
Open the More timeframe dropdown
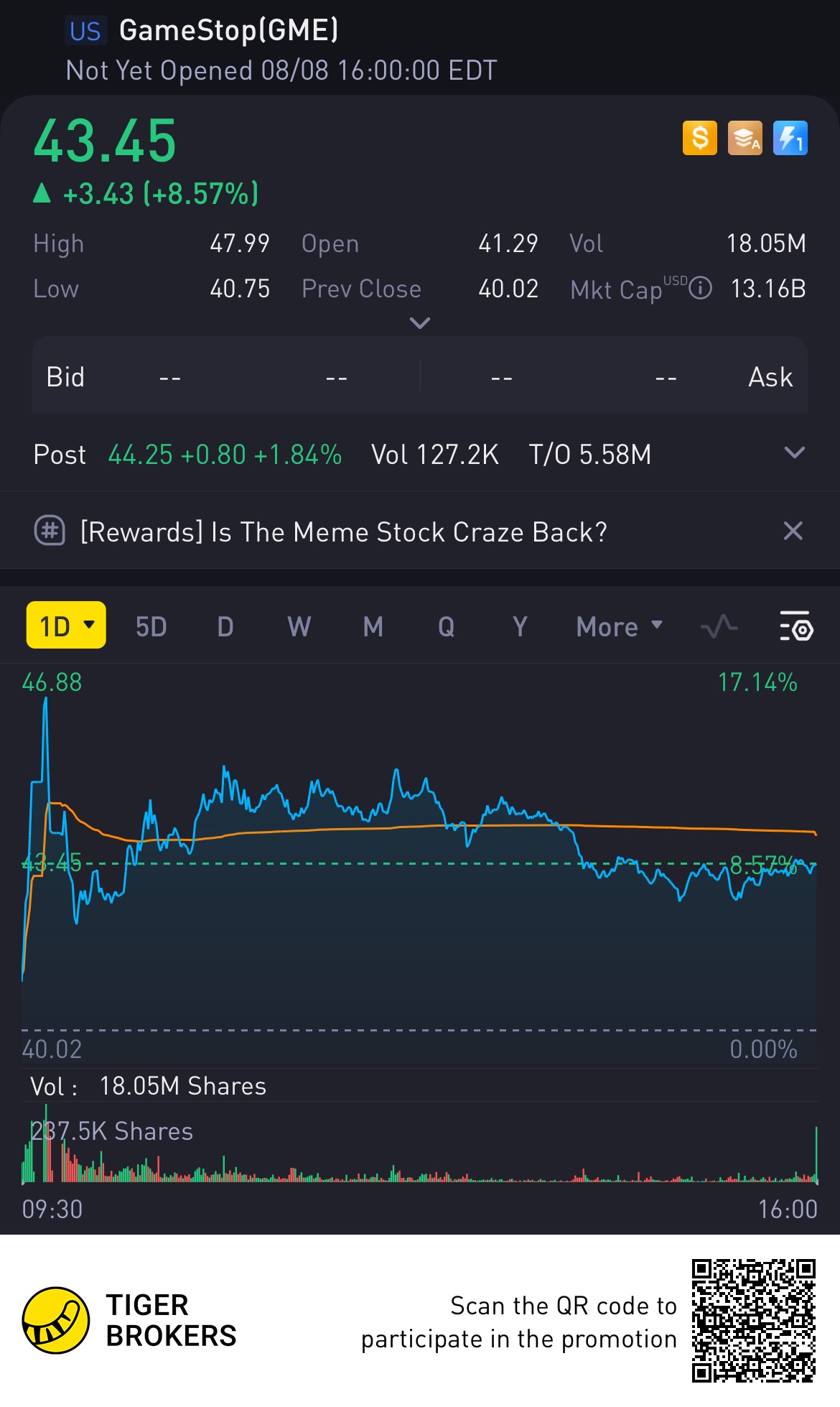(x=619, y=627)
